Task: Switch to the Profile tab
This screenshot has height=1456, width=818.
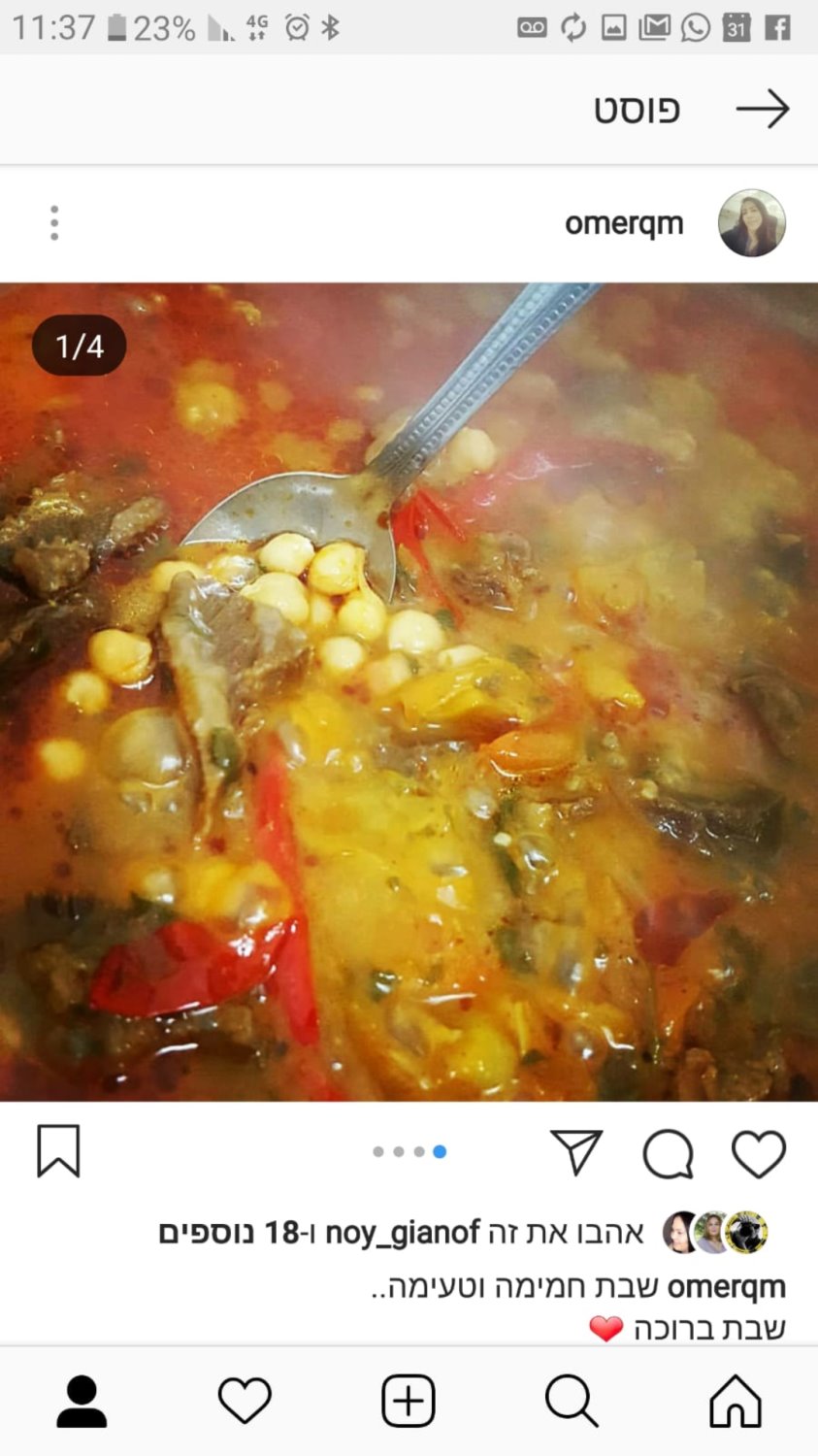Action: tap(82, 1402)
